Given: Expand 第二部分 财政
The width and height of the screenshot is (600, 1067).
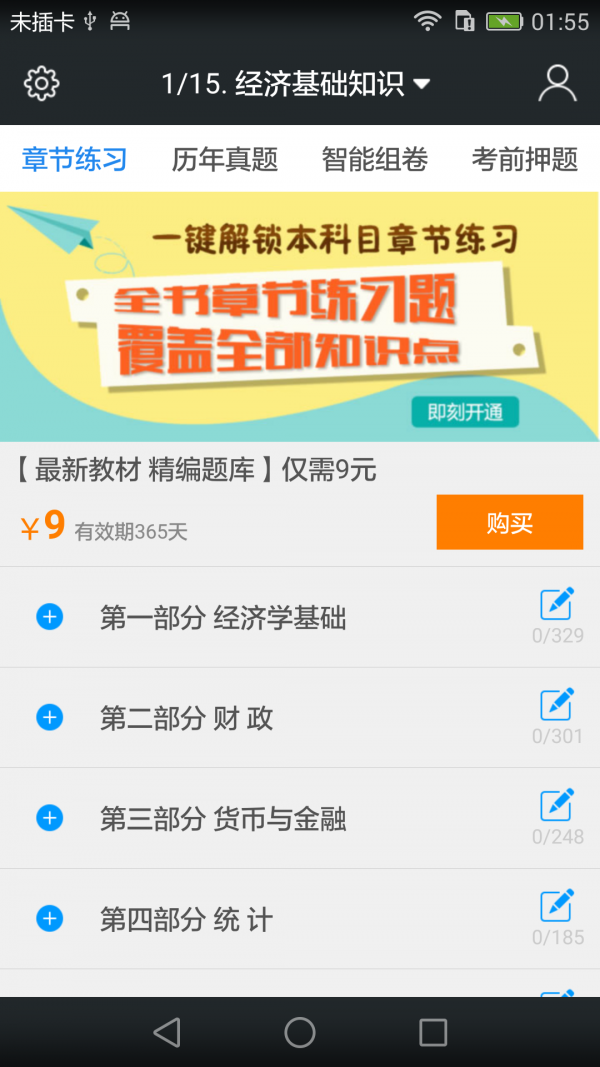Looking at the screenshot, I should 49,718.
